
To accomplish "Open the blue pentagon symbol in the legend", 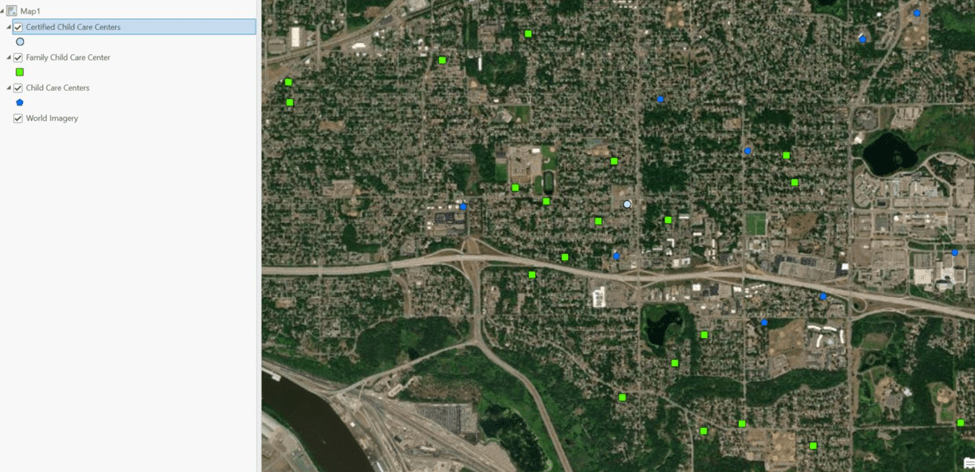I will pos(20,103).
